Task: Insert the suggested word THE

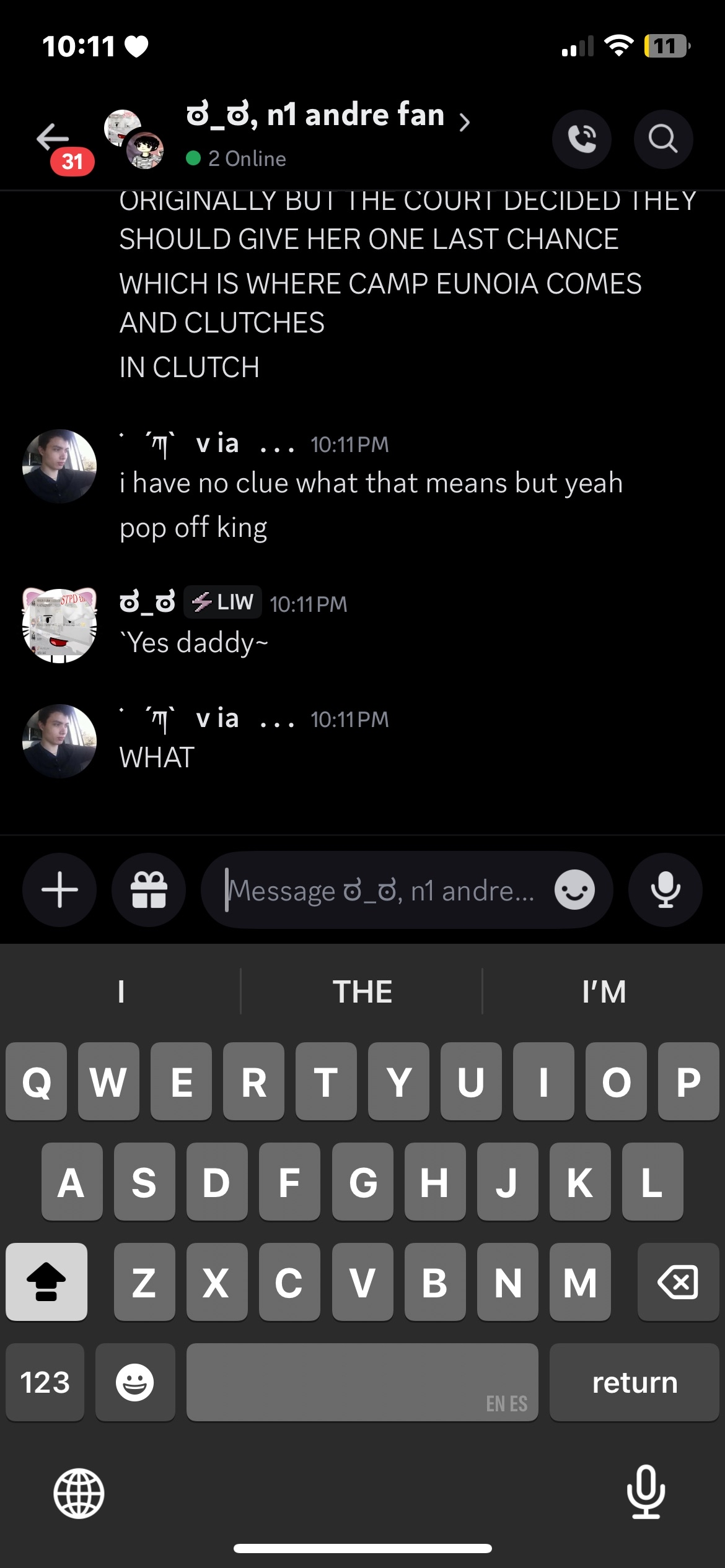Action: click(x=362, y=991)
